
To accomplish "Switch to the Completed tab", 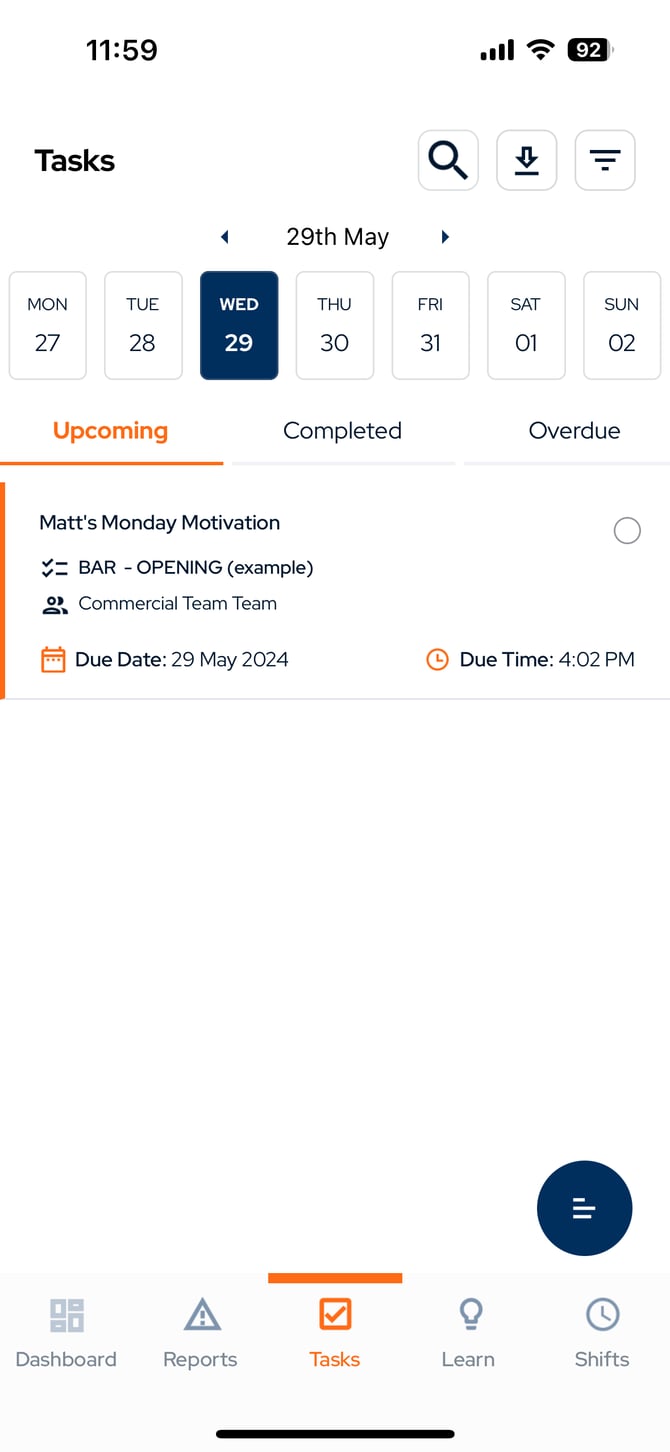I will pos(342,431).
